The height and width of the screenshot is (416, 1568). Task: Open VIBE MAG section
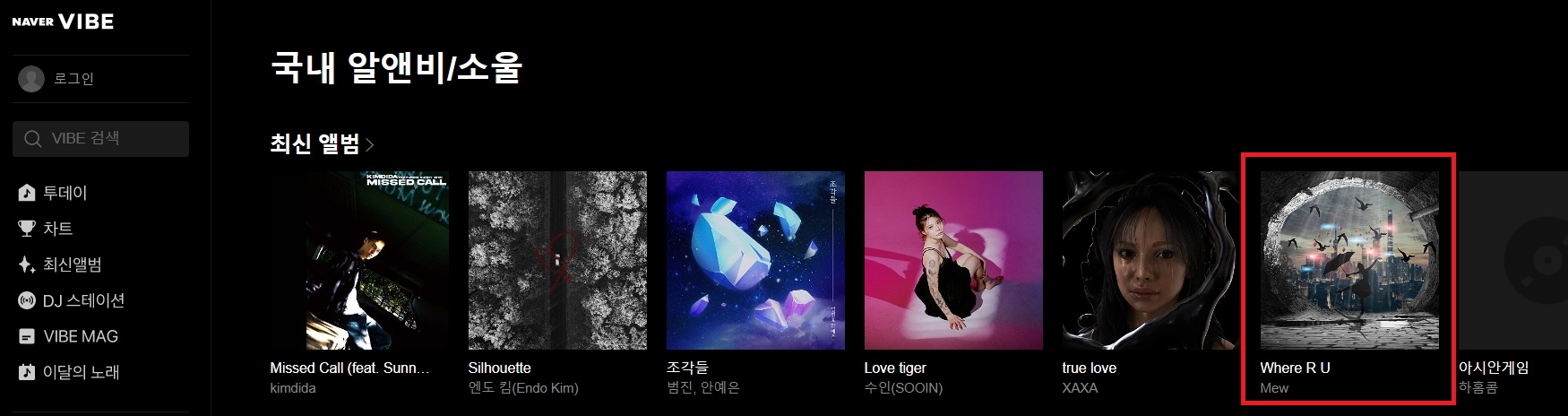(80, 336)
